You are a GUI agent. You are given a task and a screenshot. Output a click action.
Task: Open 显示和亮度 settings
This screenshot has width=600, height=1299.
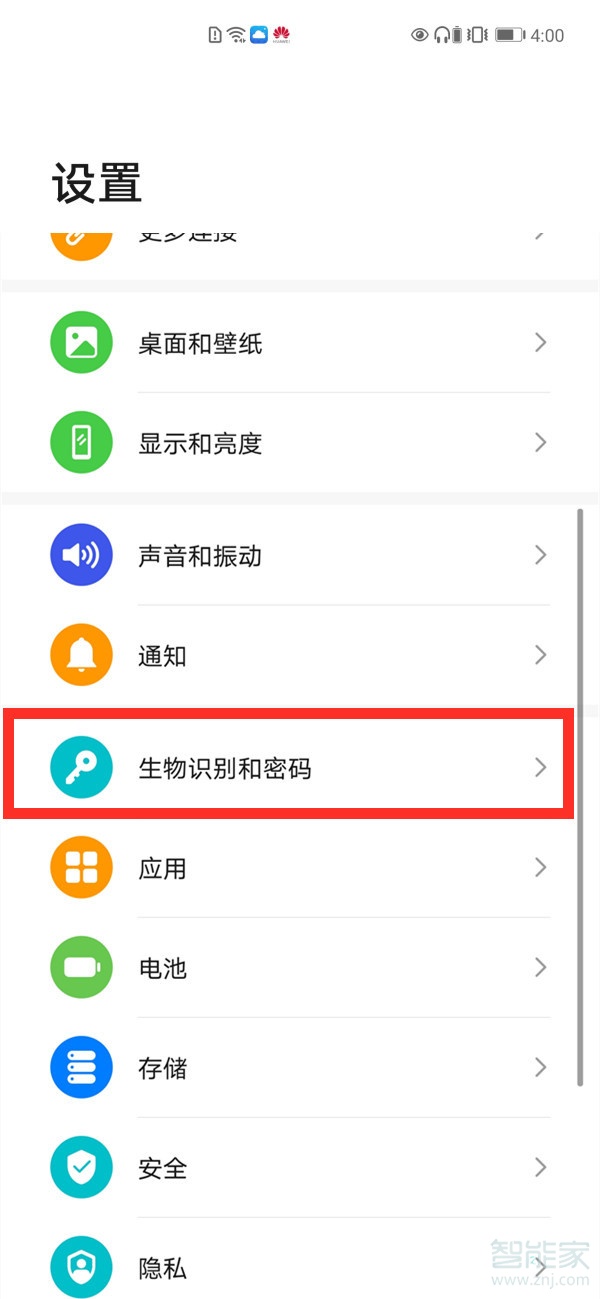[300, 443]
